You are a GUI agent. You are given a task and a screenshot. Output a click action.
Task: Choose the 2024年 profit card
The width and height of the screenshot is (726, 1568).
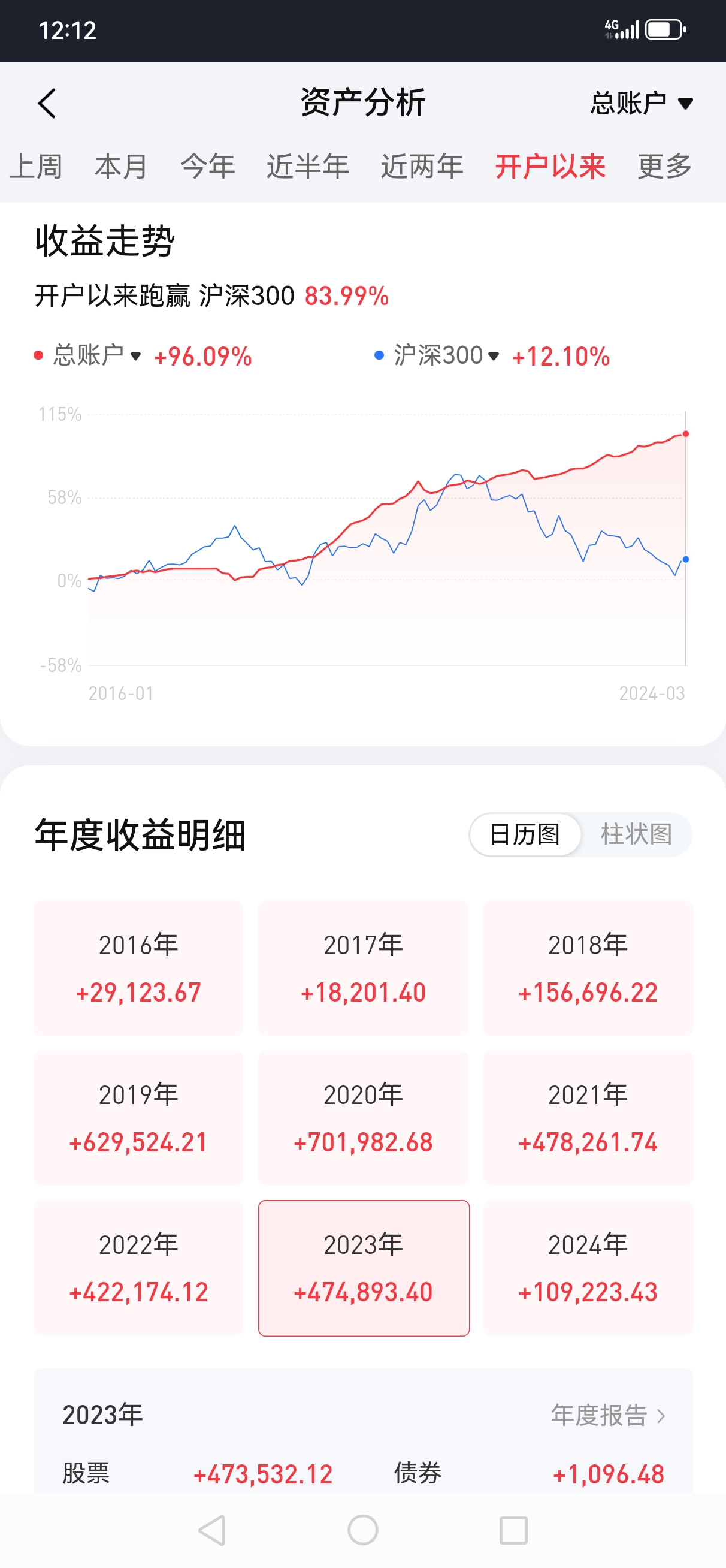[588, 1267]
